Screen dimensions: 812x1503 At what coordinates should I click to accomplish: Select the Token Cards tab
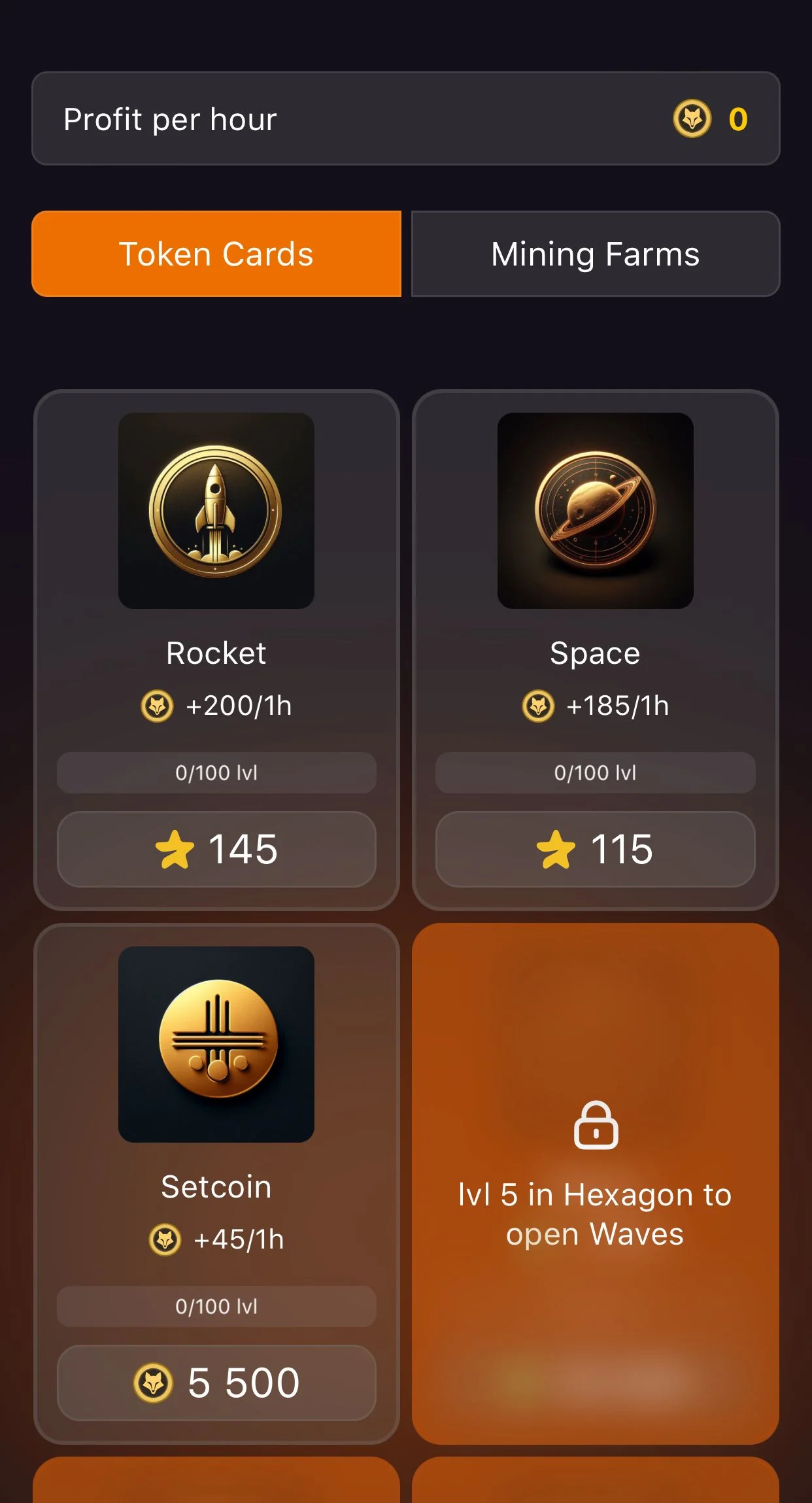tap(216, 254)
